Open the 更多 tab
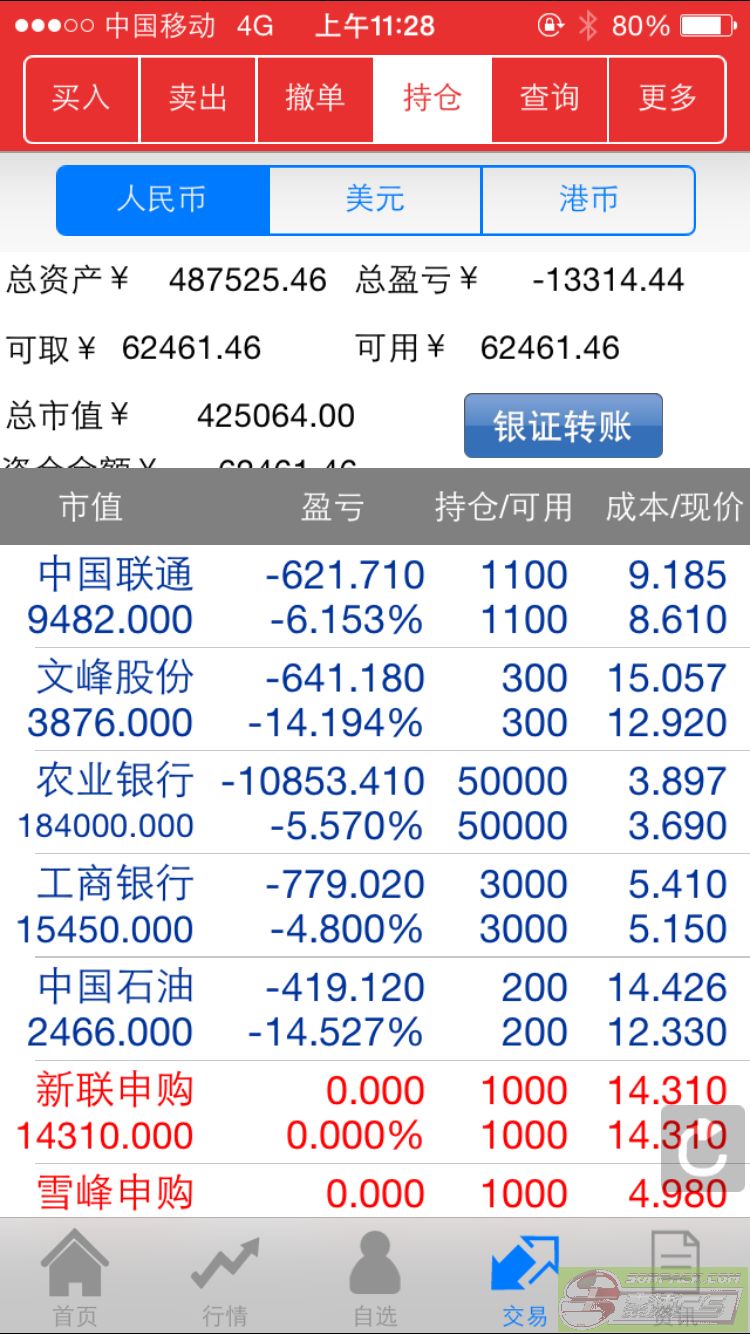 point(667,98)
